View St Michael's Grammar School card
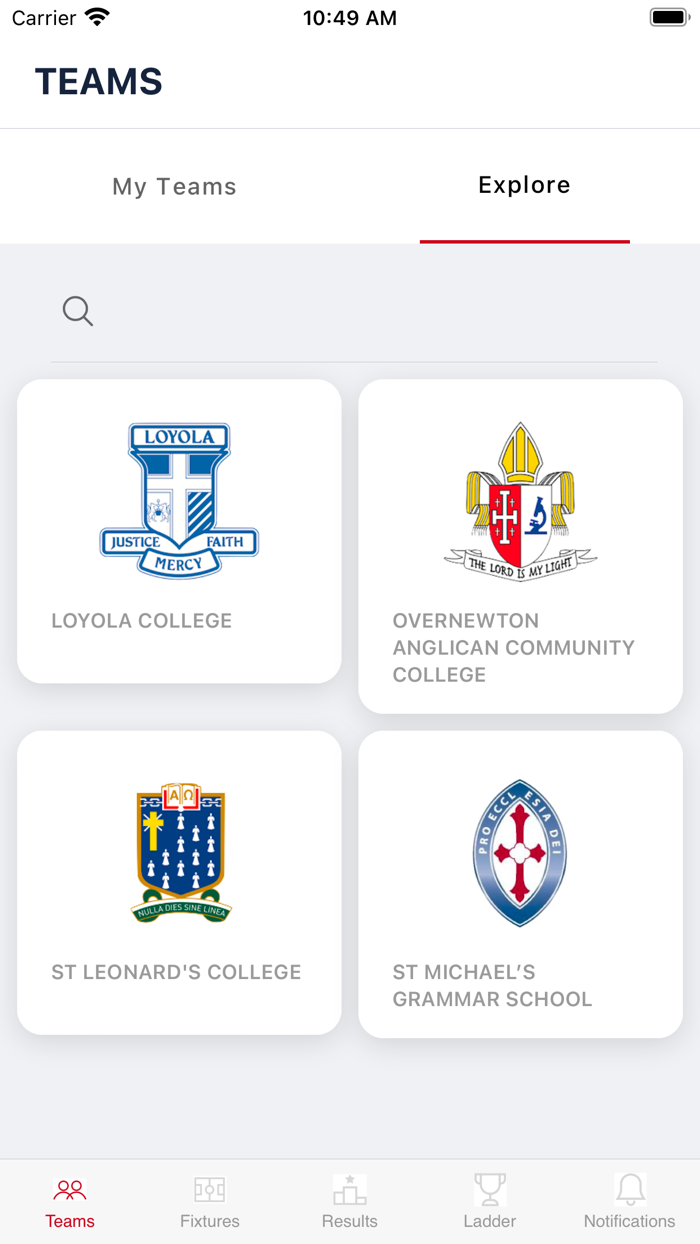The width and height of the screenshot is (700, 1244). click(520, 884)
